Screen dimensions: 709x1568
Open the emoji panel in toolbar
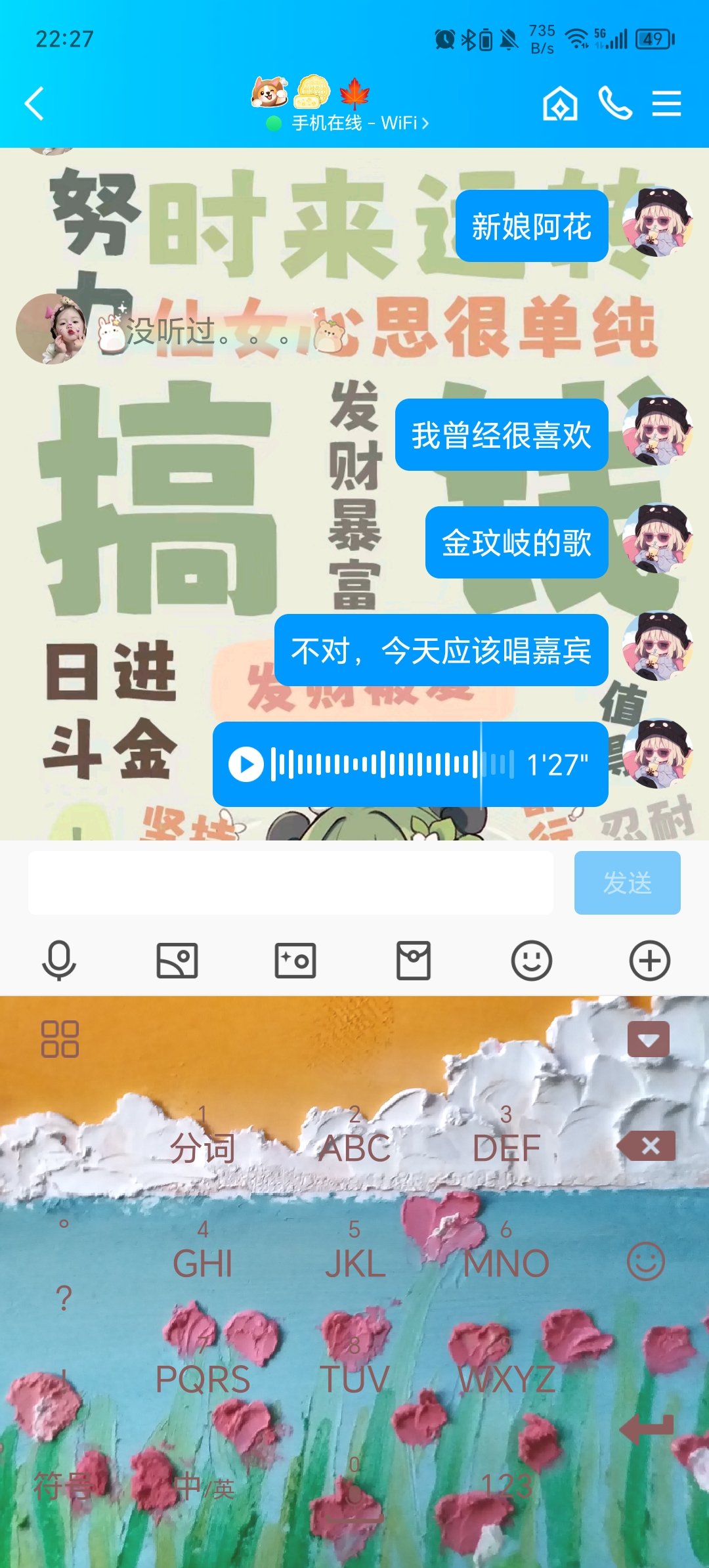[531, 961]
